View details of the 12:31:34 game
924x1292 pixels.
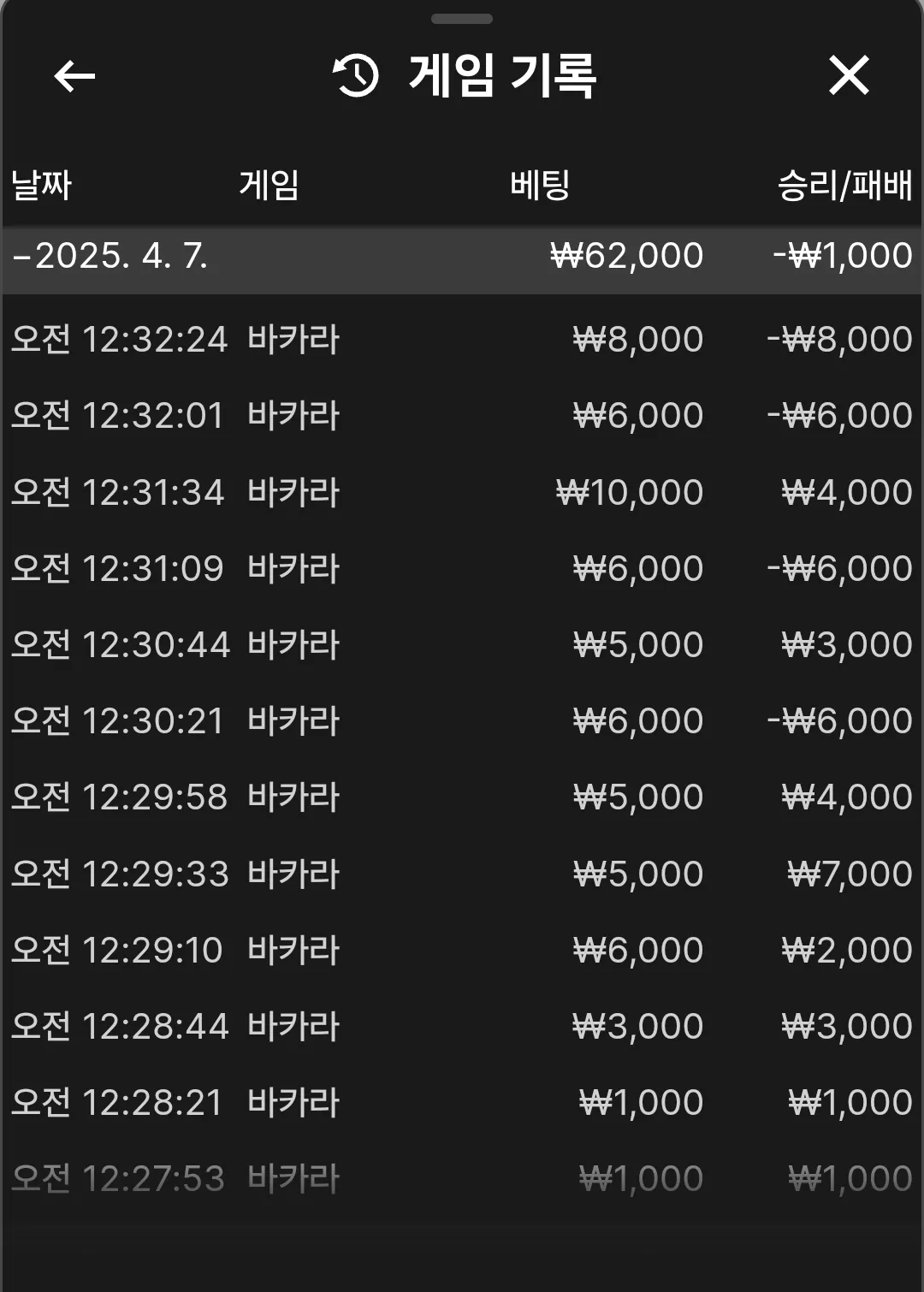coord(462,492)
